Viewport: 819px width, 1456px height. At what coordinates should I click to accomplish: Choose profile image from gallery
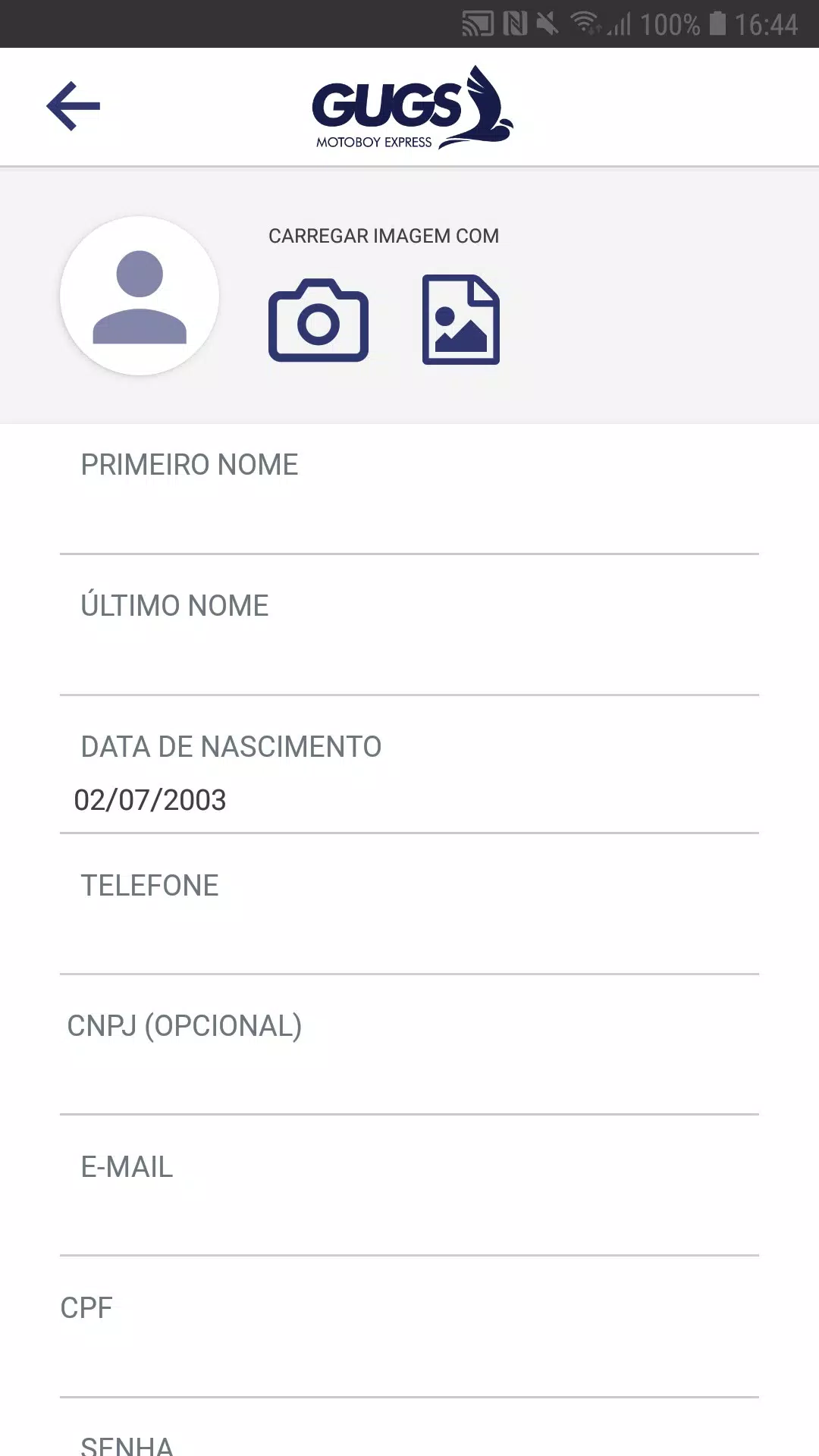[461, 319]
